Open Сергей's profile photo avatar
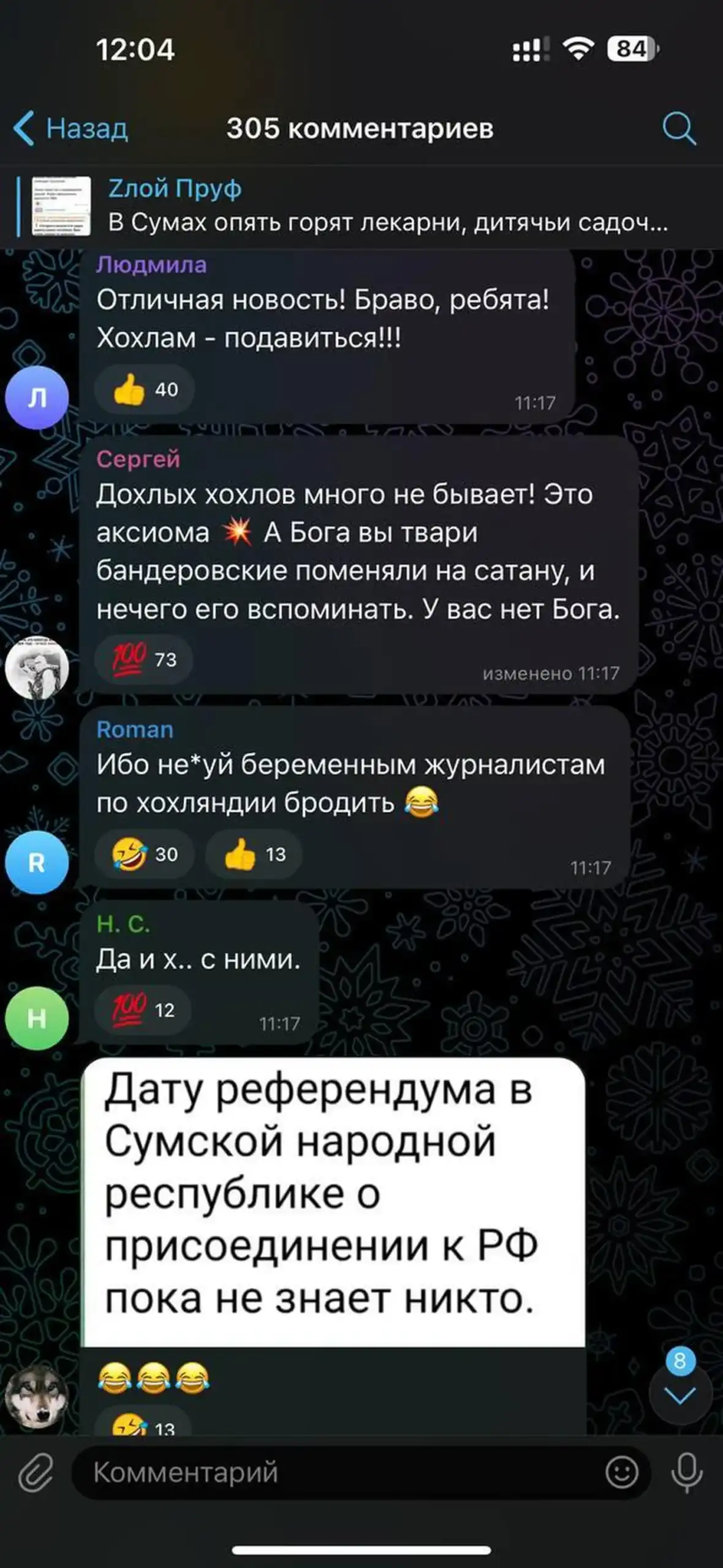Image resolution: width=723 pixels, height=1568 pixels. coord(37,668)
